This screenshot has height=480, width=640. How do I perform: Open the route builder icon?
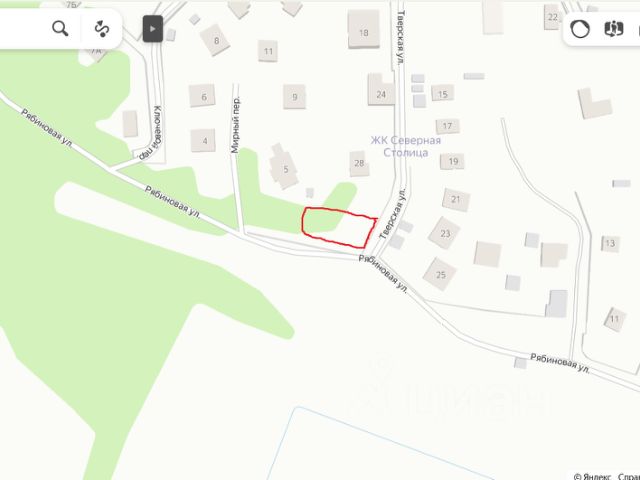[101, 28]
